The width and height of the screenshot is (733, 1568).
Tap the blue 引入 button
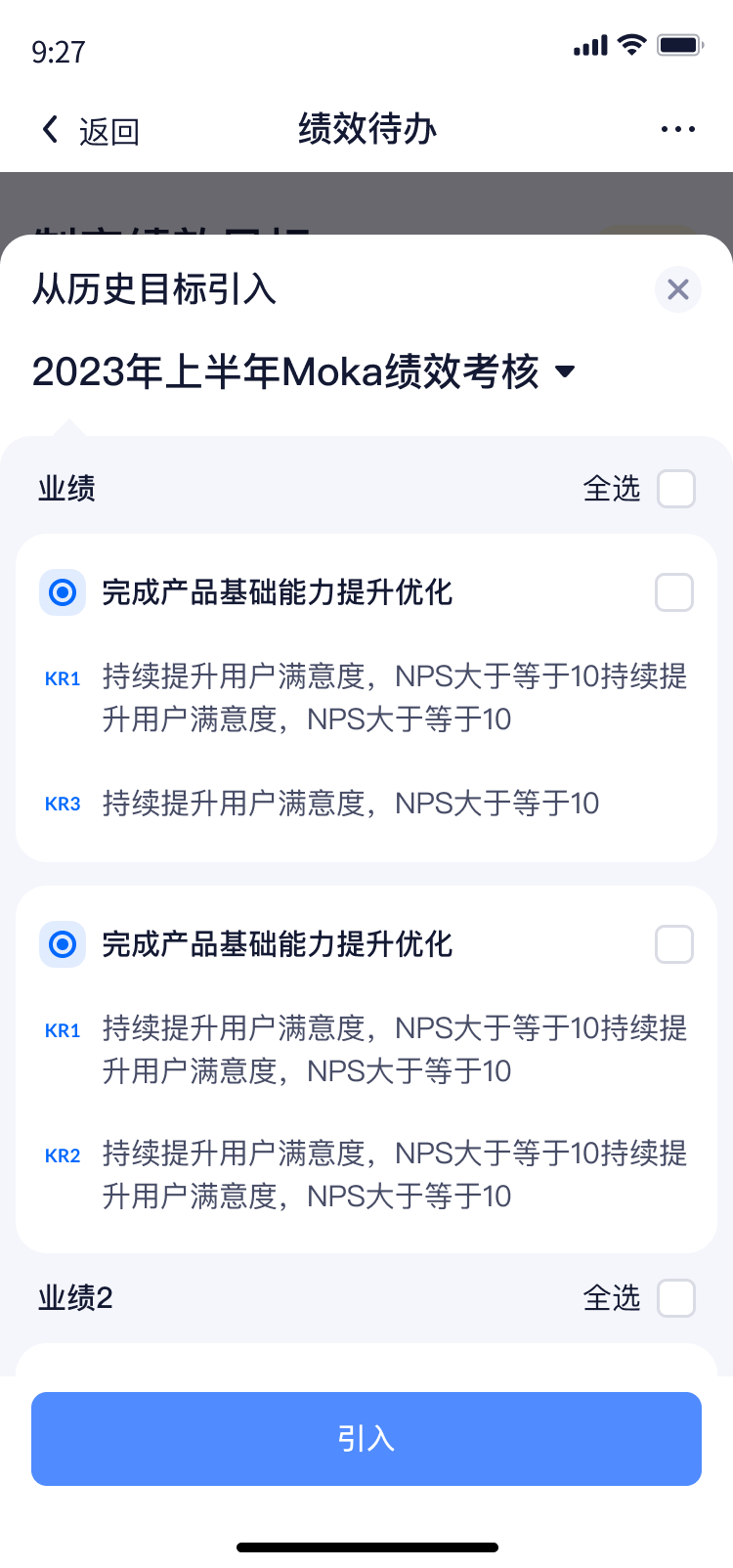[x=366, y=1439]
